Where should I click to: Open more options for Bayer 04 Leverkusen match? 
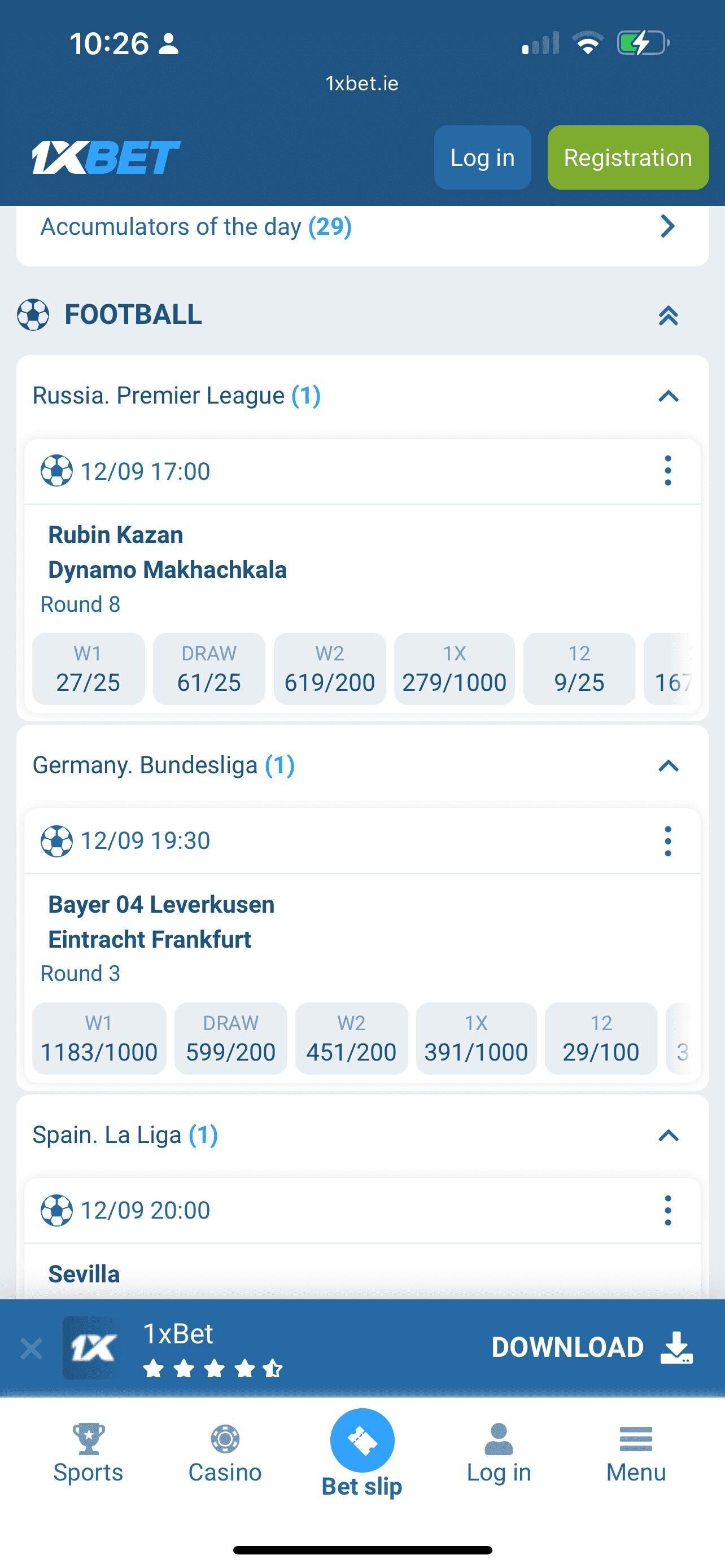[668, 841]
